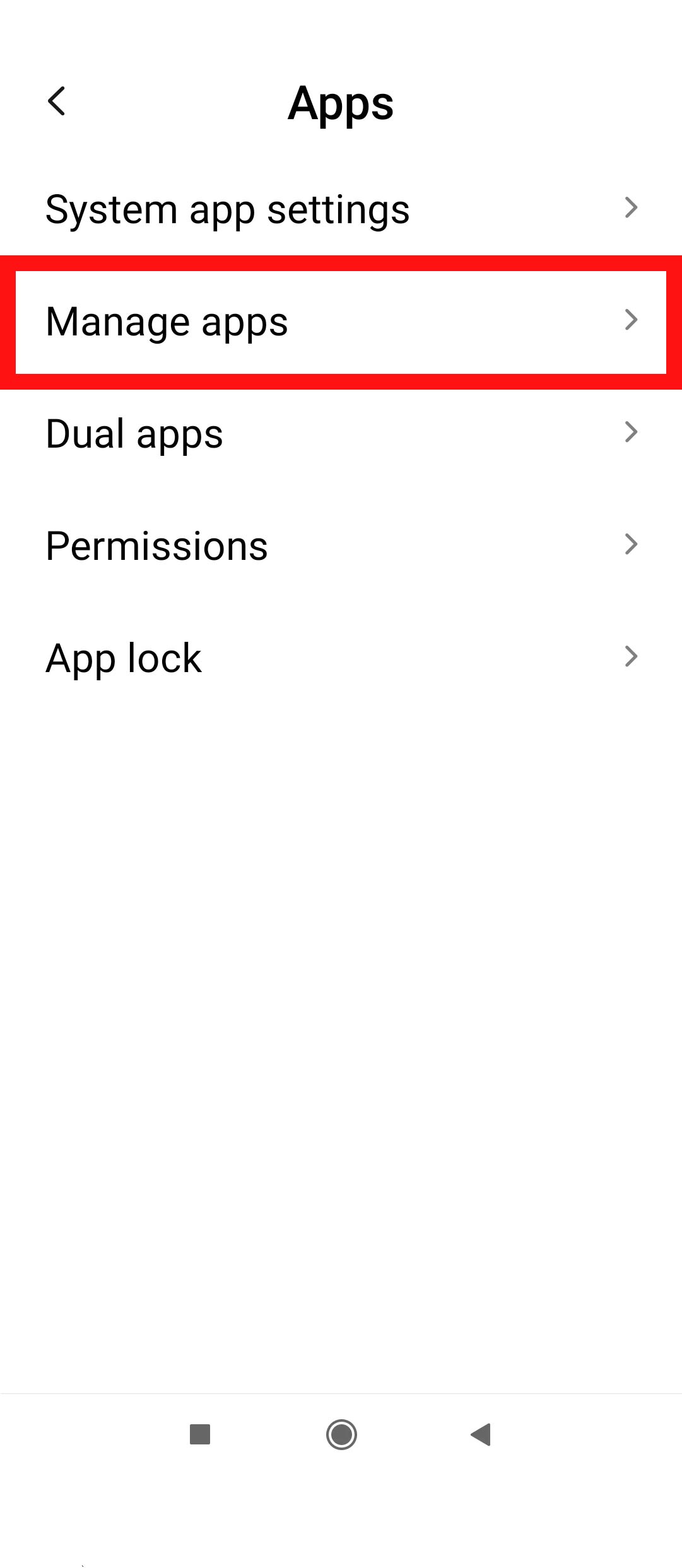This screenshot has height=1568, width=682.
Task: Open the Permissions settings page
Action: [341, 545]
